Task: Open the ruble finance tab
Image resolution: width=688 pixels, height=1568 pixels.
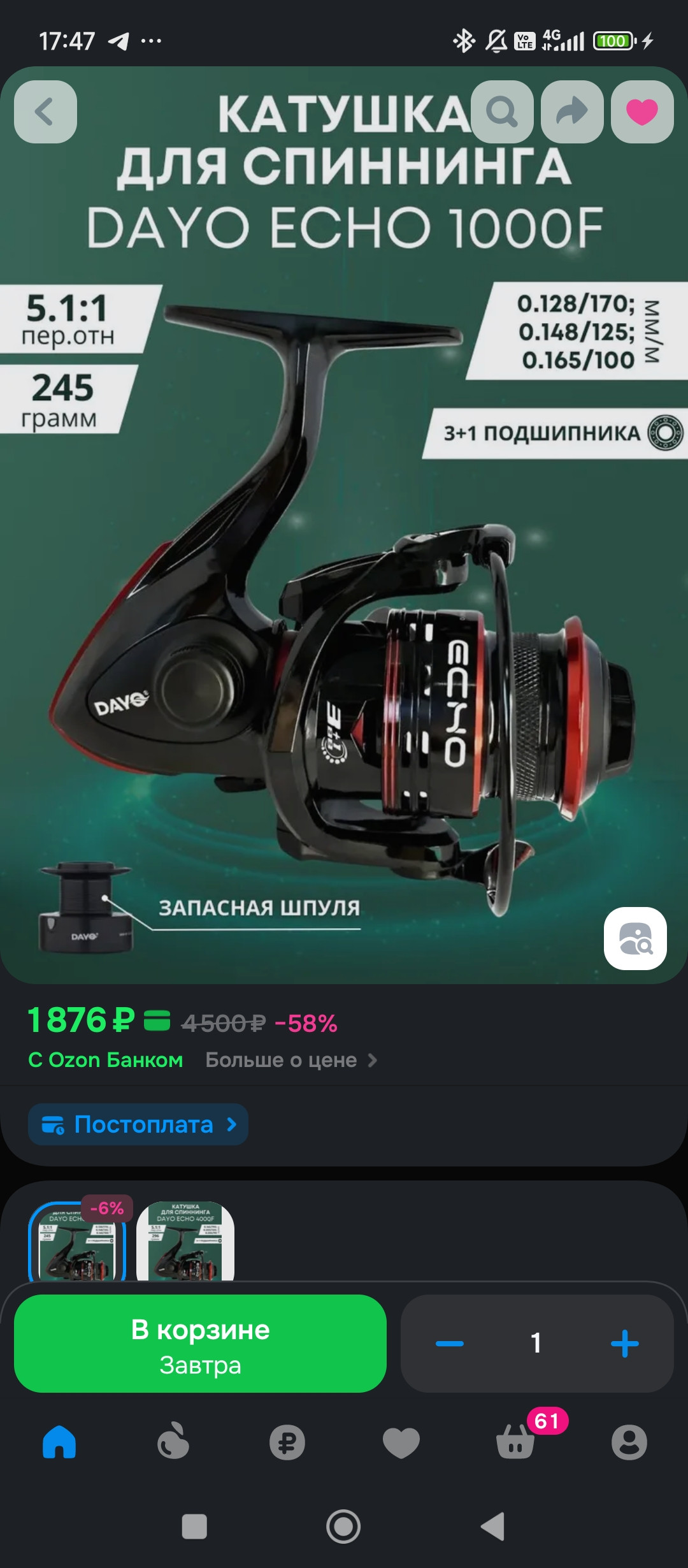Action: [287, 1442]
